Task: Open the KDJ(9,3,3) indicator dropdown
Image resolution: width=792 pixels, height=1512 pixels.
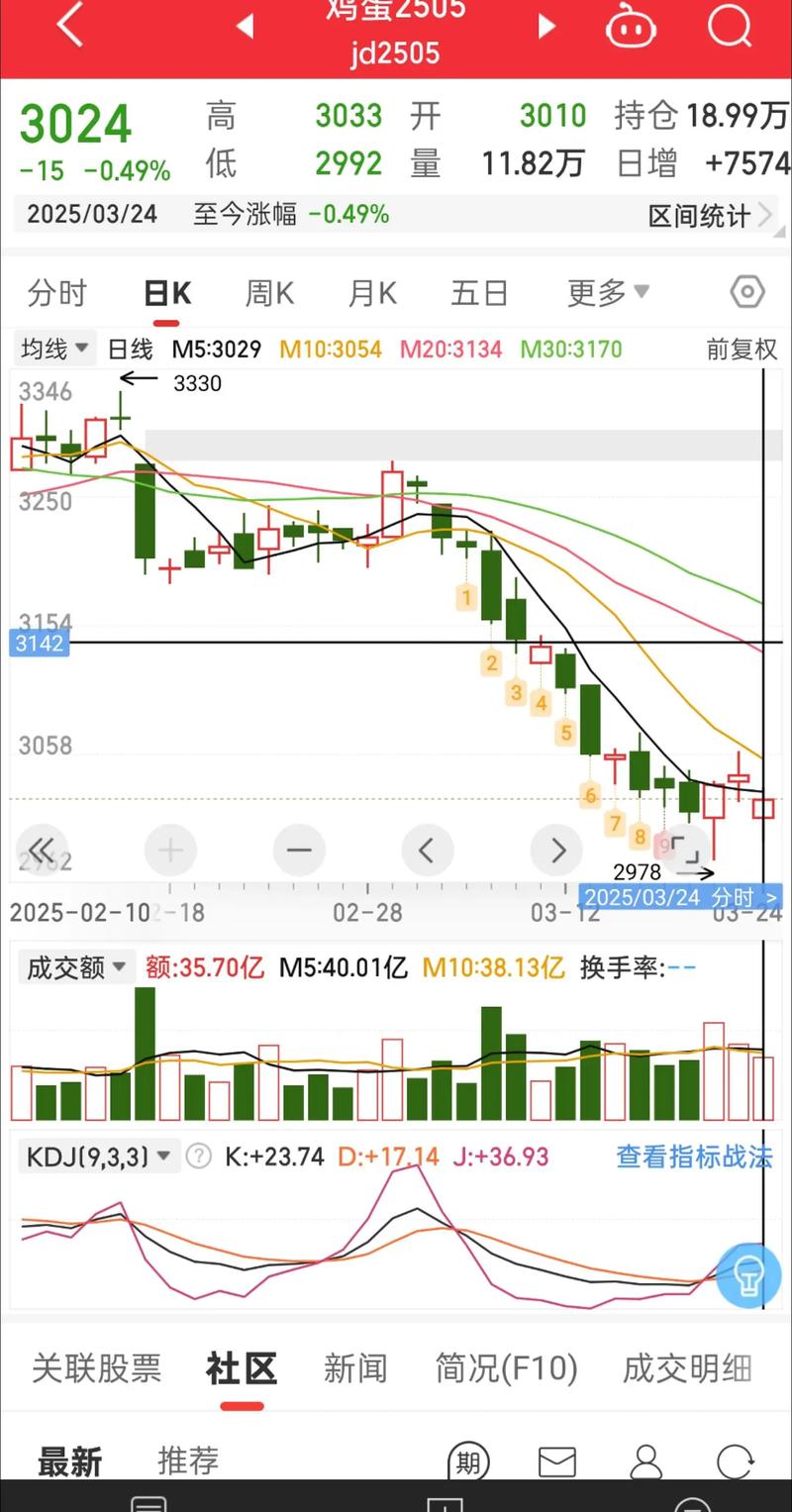Action: click(x=98, y=1156)
